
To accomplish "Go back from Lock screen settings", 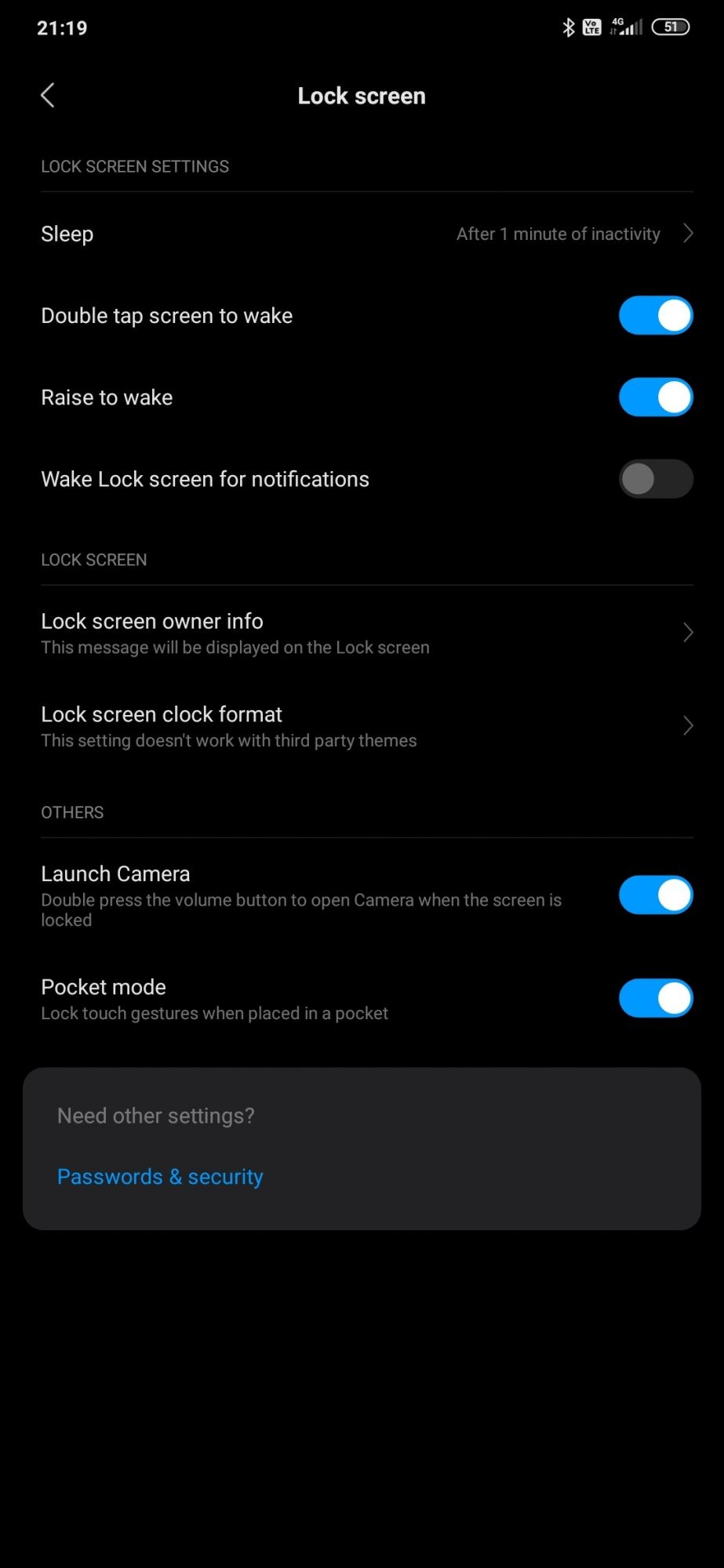I will pyautogui.click(x=48, y=96).
